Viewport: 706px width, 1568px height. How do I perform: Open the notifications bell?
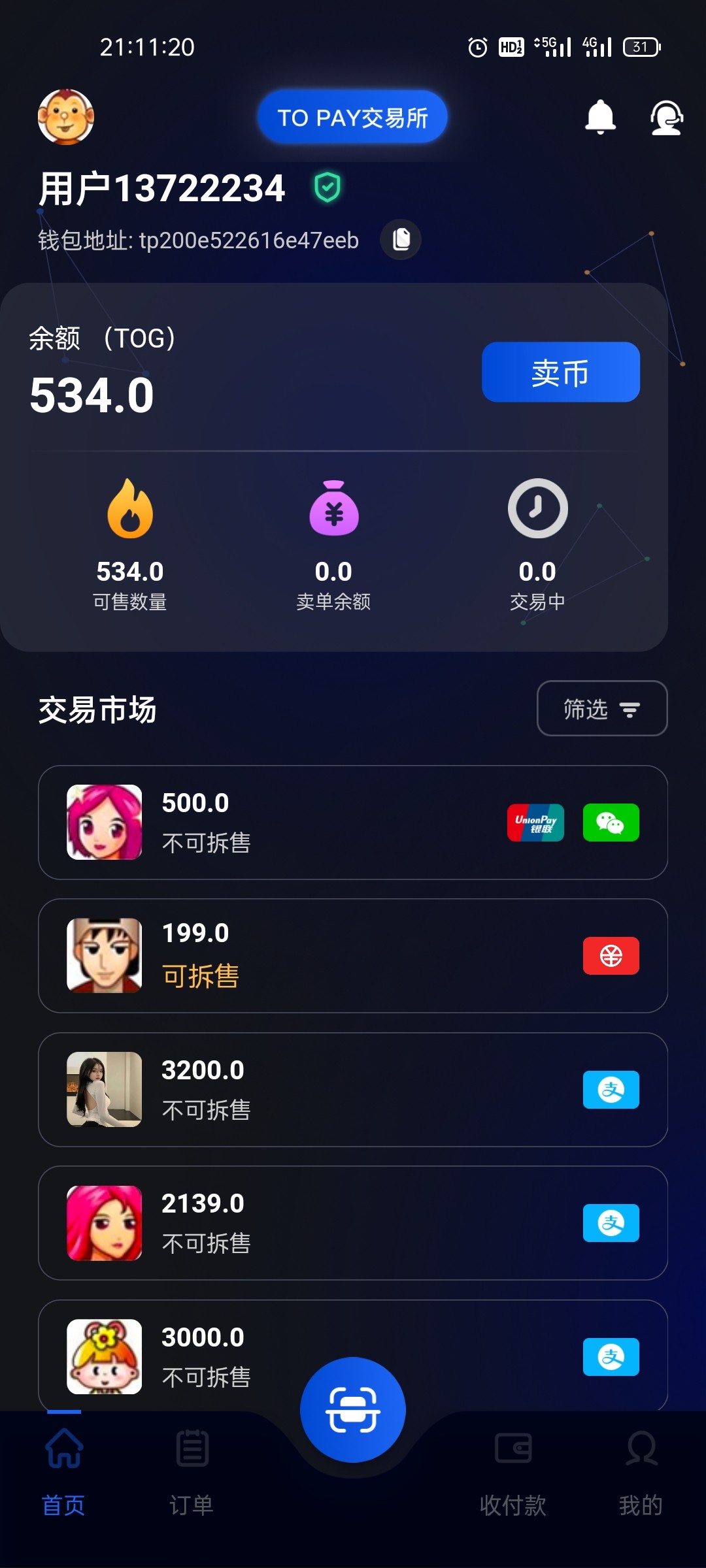click(600, 118)
